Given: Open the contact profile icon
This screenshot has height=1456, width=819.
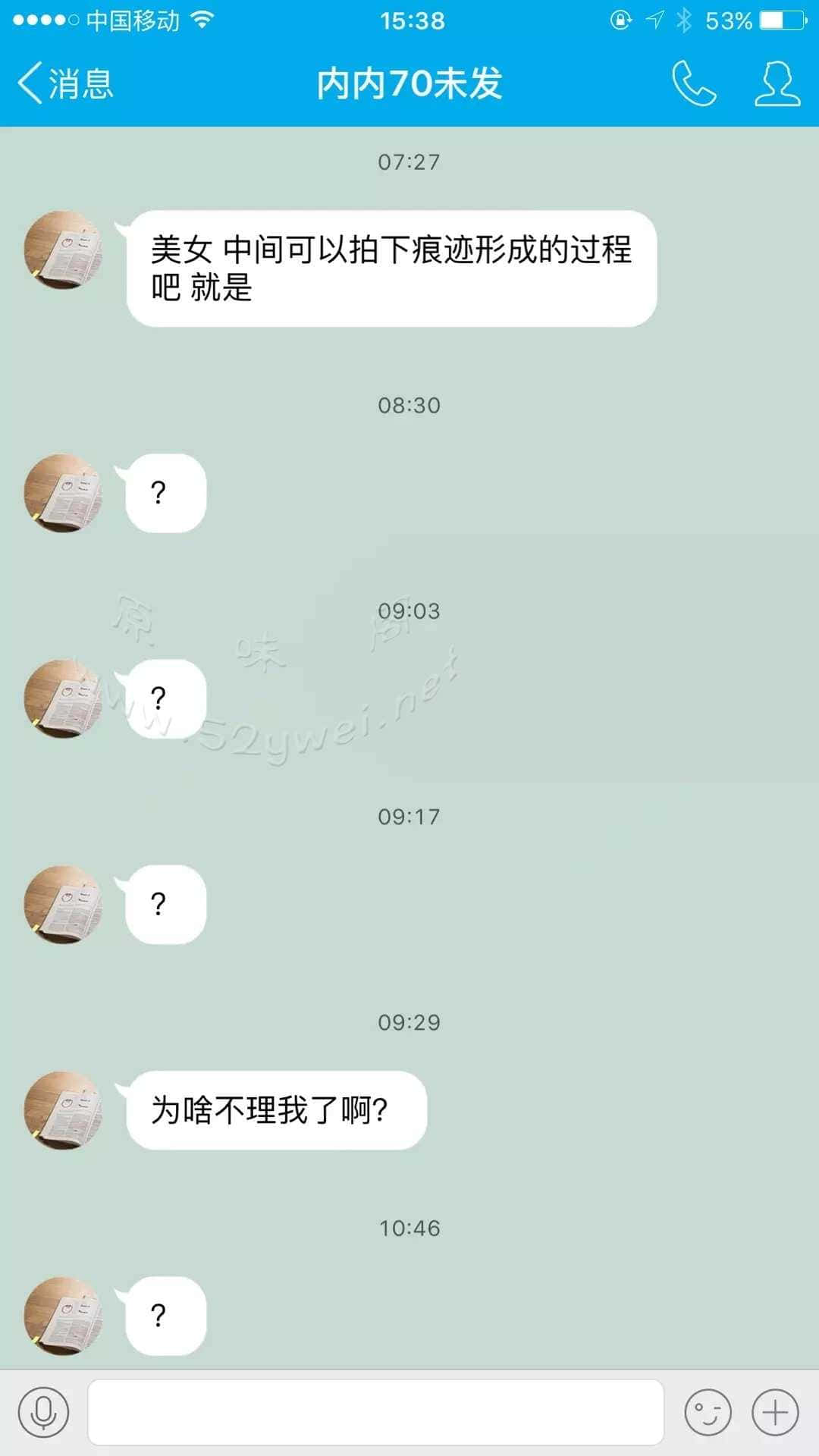Looking at the screenshot, I should click(777, 83).
